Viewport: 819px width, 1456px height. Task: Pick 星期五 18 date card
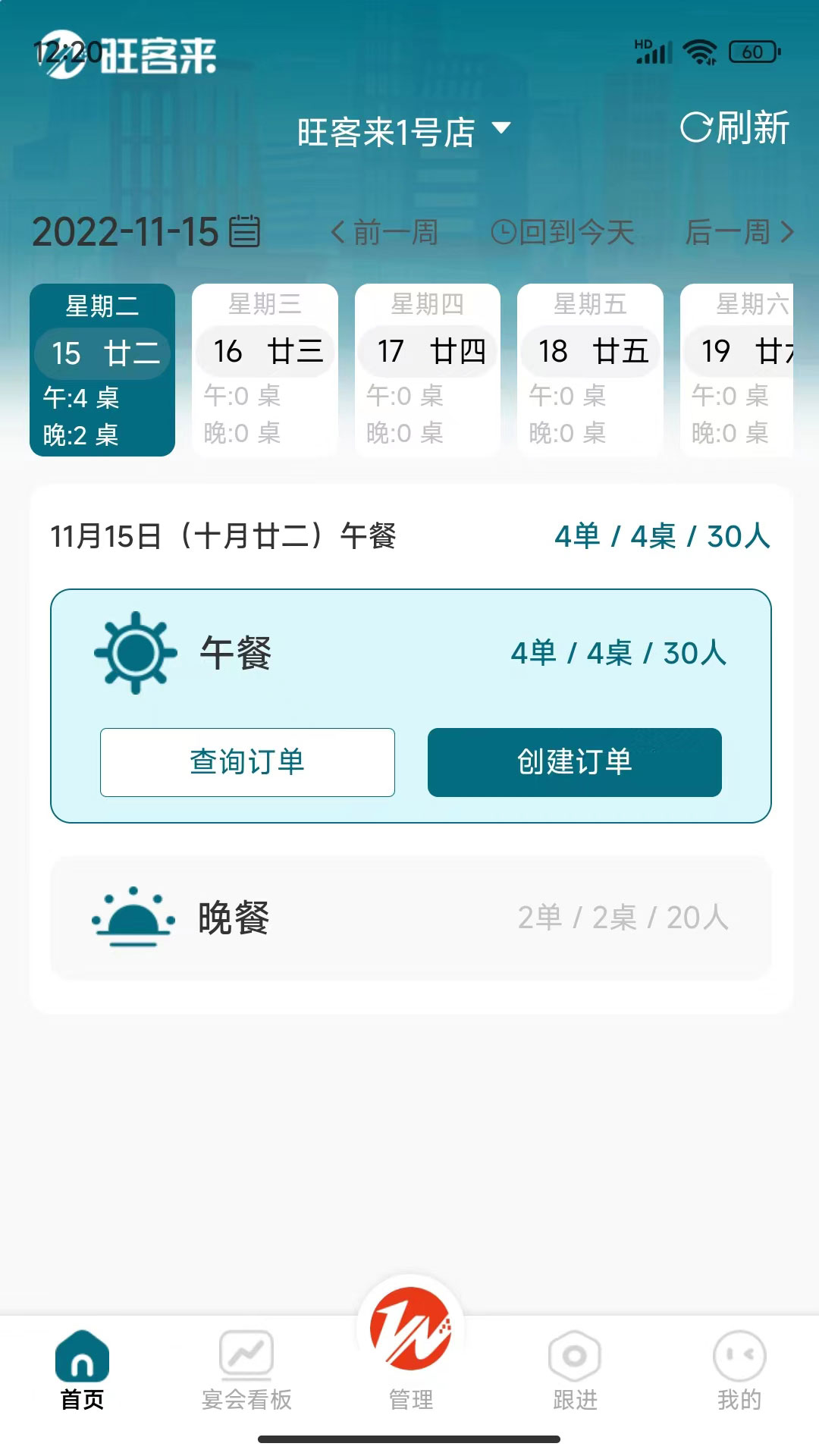(x=590, y=370)
